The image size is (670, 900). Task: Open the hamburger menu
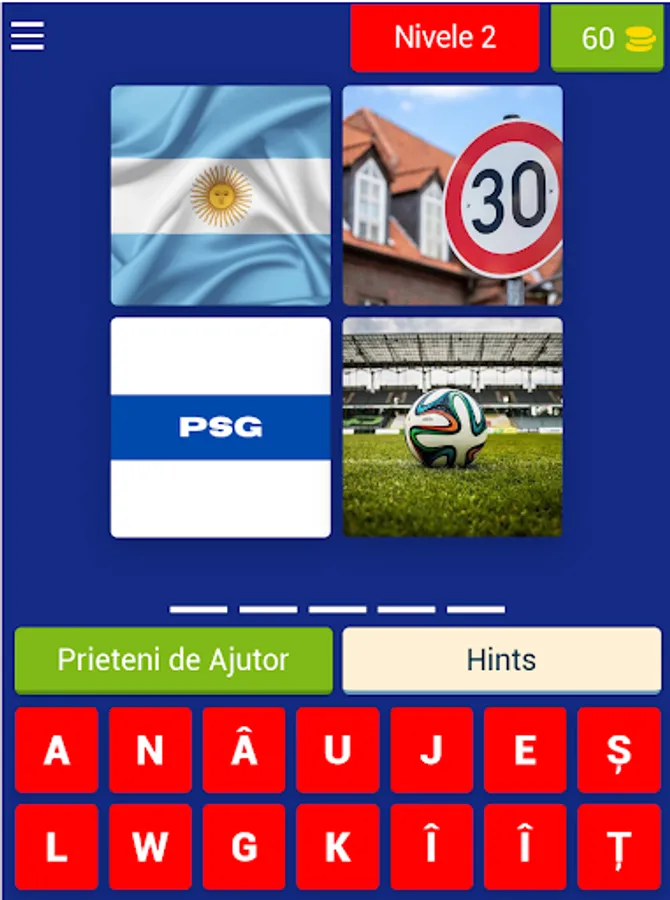(x=27, y=36)
